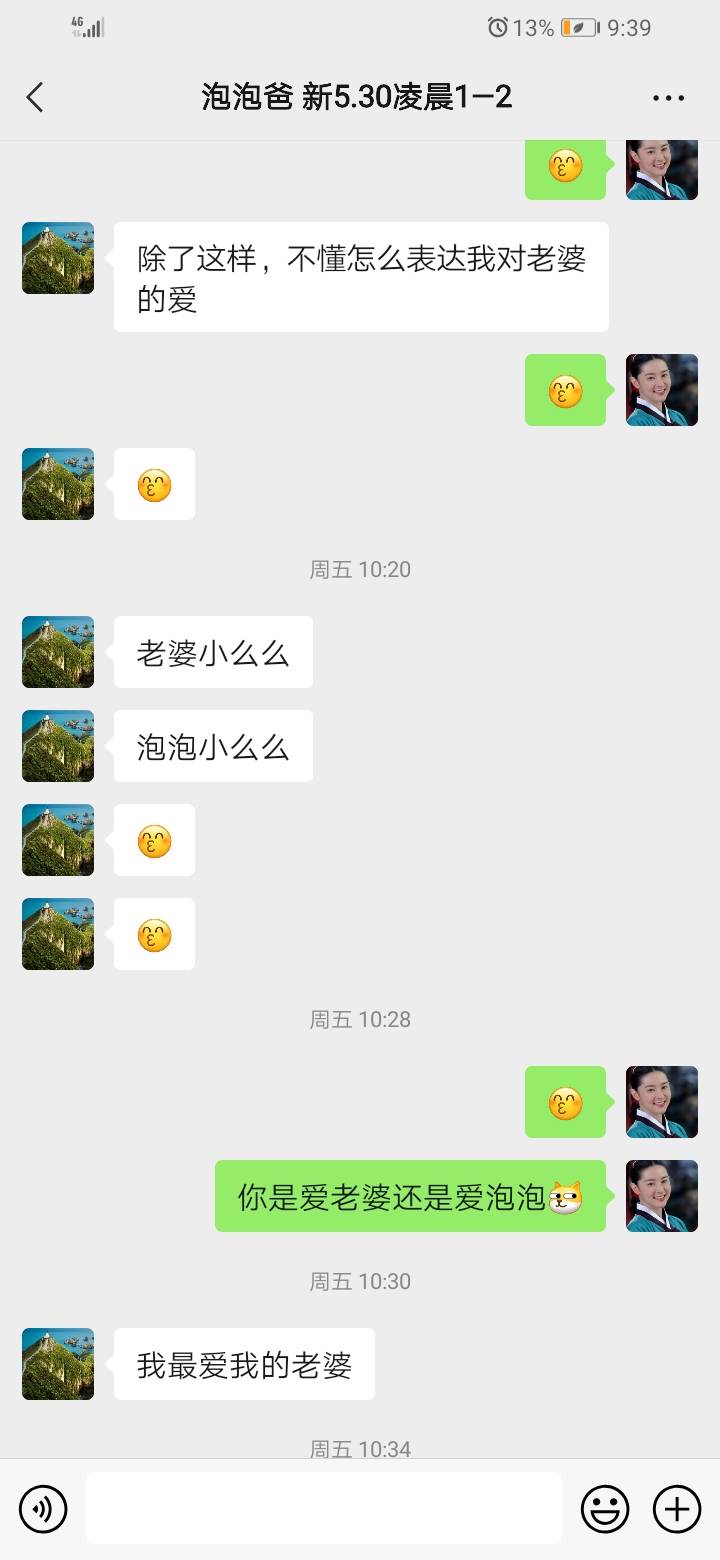Screen dimensions: 720x1560
Task: Tap the 周五 10:20 timestamp divider
Action: (x=361, y=569)
